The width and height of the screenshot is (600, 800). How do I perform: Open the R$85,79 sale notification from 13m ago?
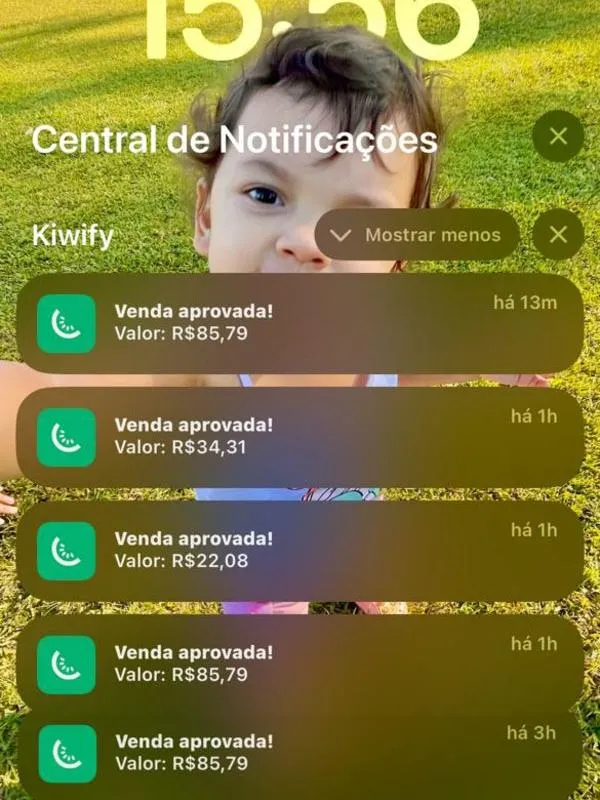(x=300, y=323)
